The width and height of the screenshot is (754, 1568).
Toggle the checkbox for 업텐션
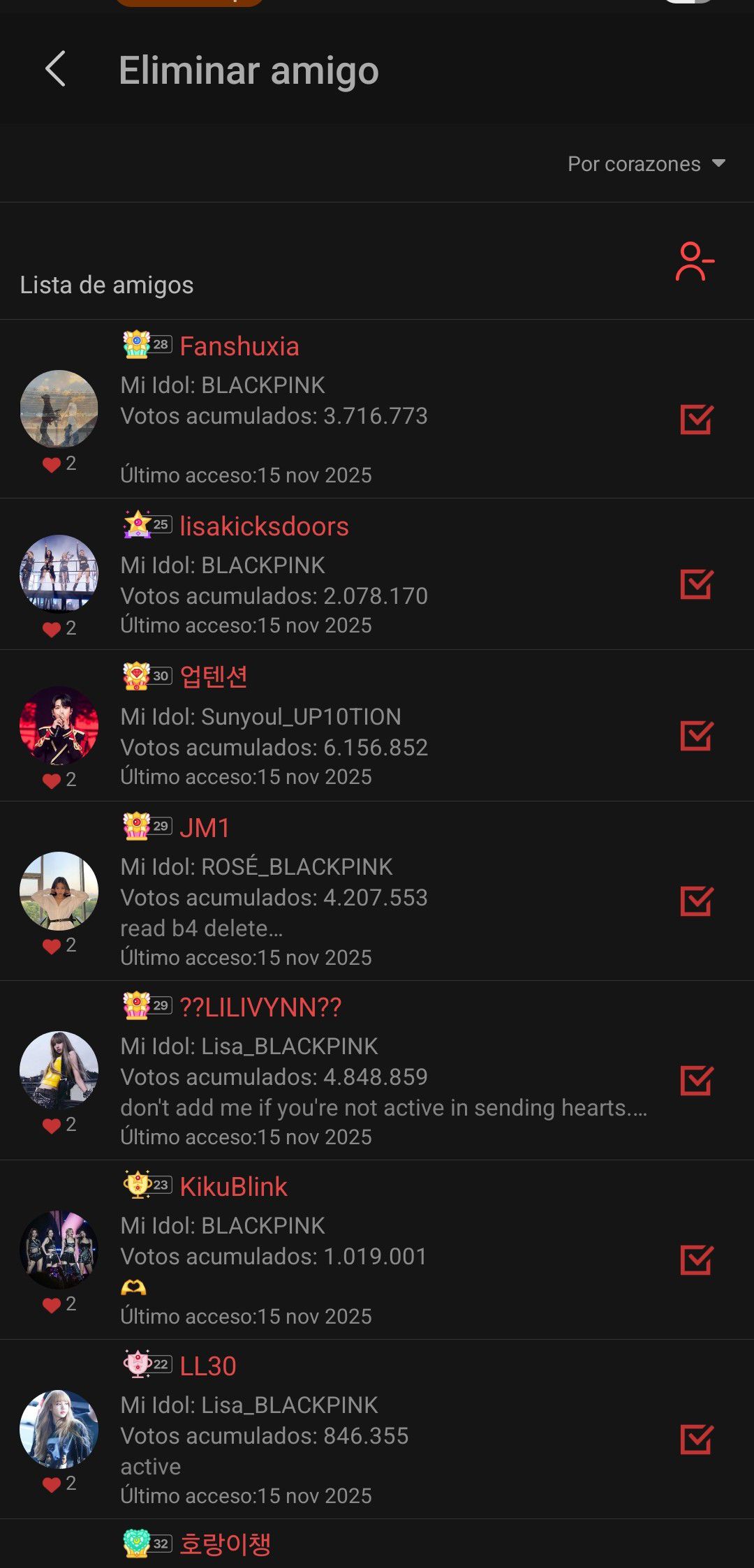696,736
